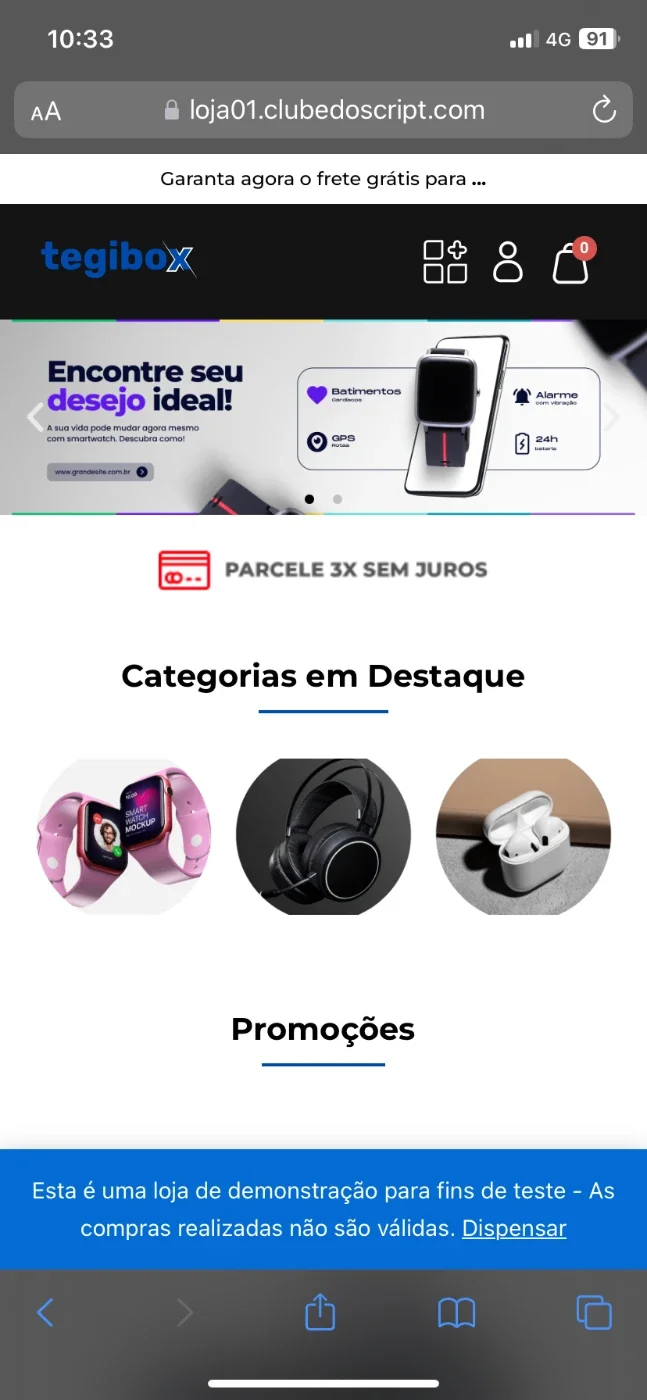Image resolution: width=647 pixels, height=1400 pixels.
Task: Go back in browser history
Action: [x=45, y=1312]
